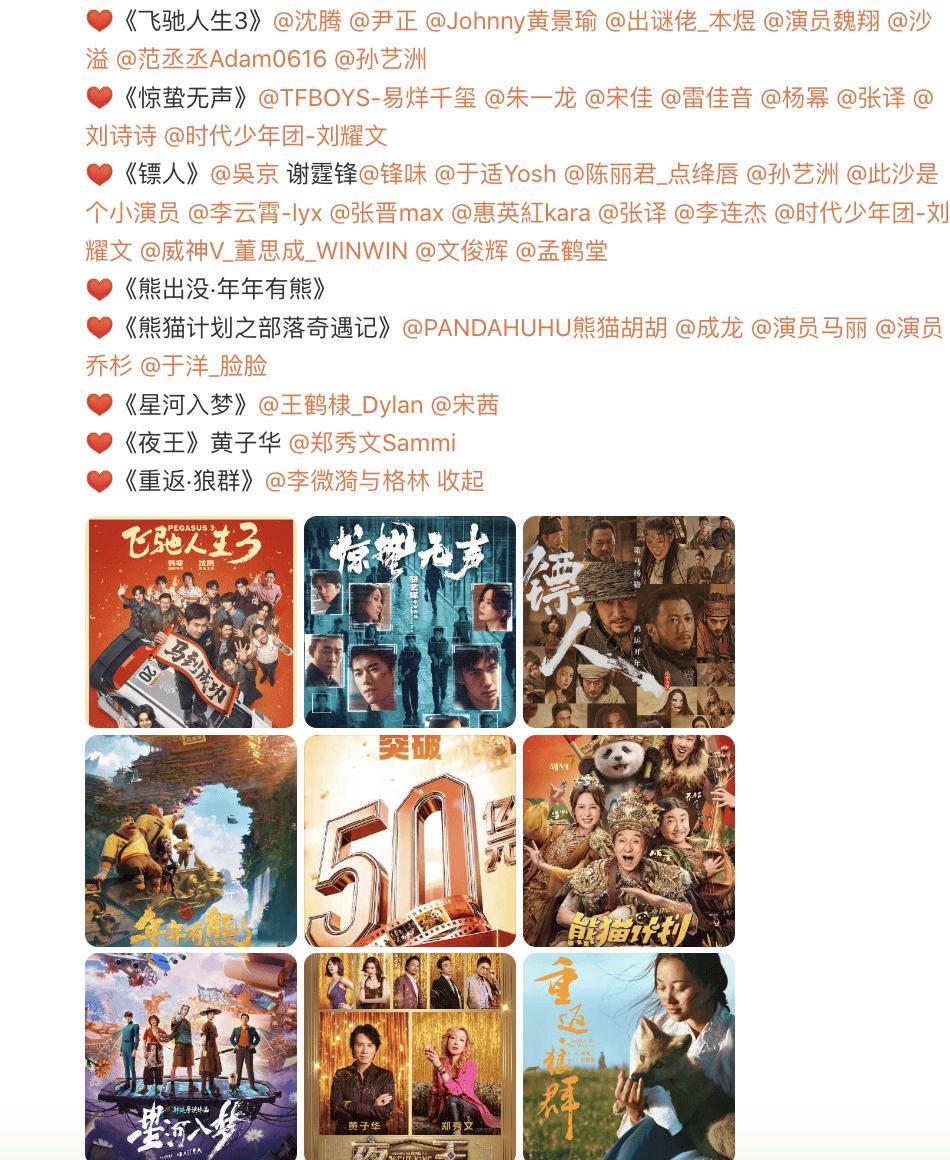Open the 星河入梦 poster image

[191, 1056]
